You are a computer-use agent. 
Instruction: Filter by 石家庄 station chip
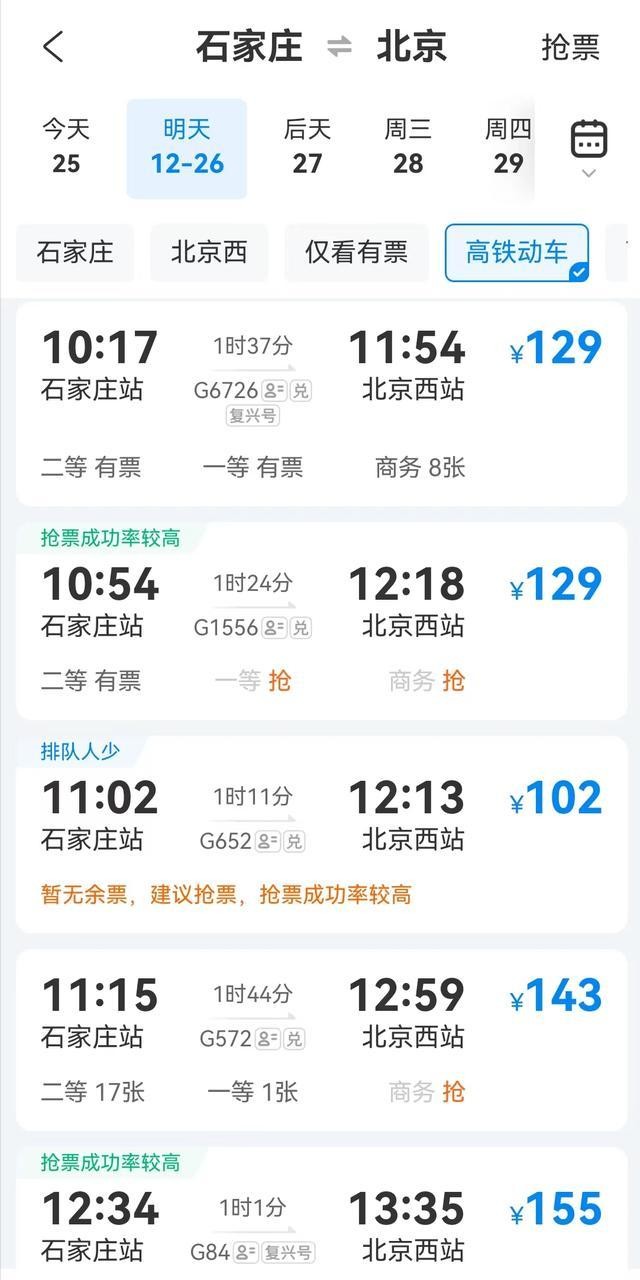(x=75, y=252)
